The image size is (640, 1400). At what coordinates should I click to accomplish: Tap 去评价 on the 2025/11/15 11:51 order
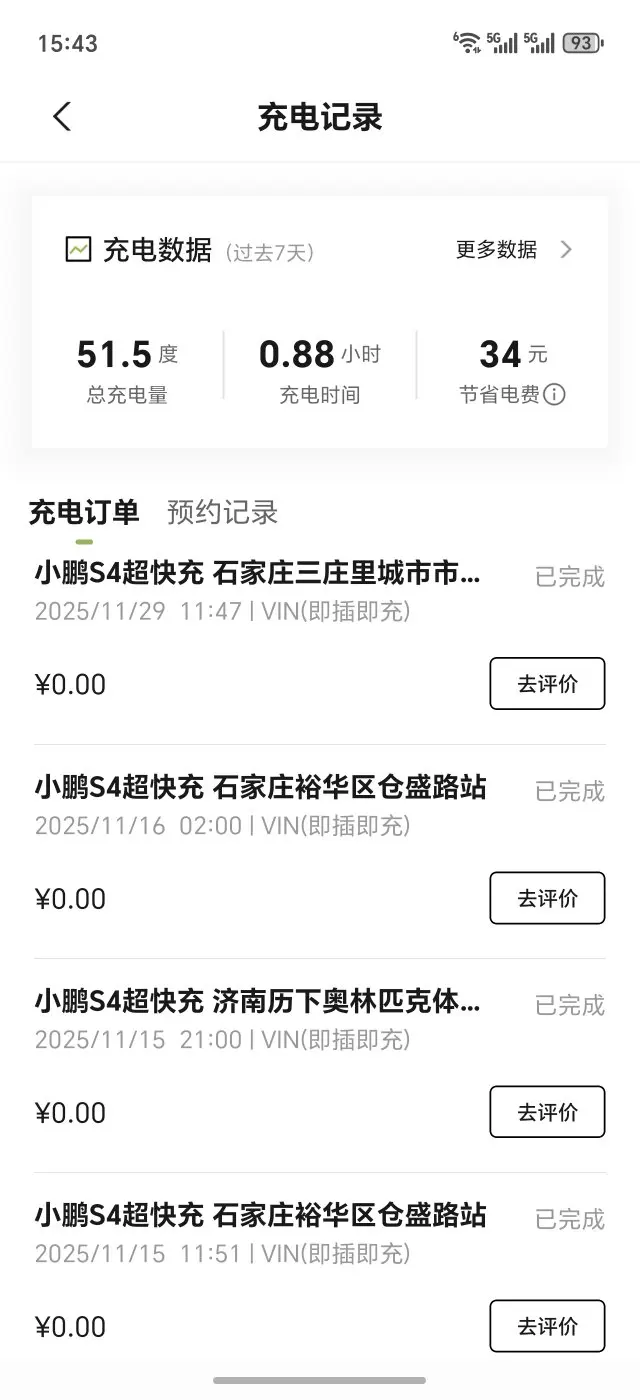click(x=547, y=1326)
